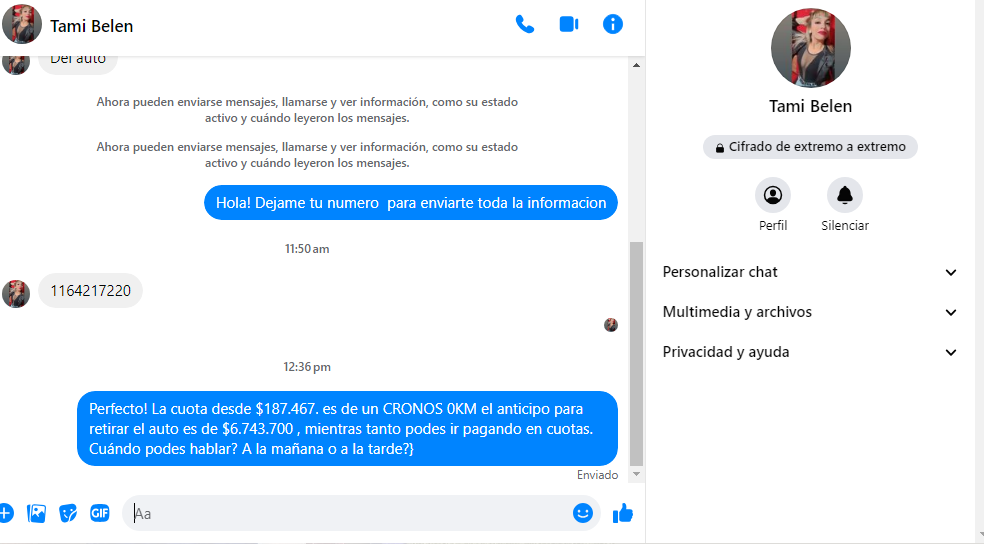Open the emoji picker
This screenshot has height=544, width=984.
click(583, 513)
